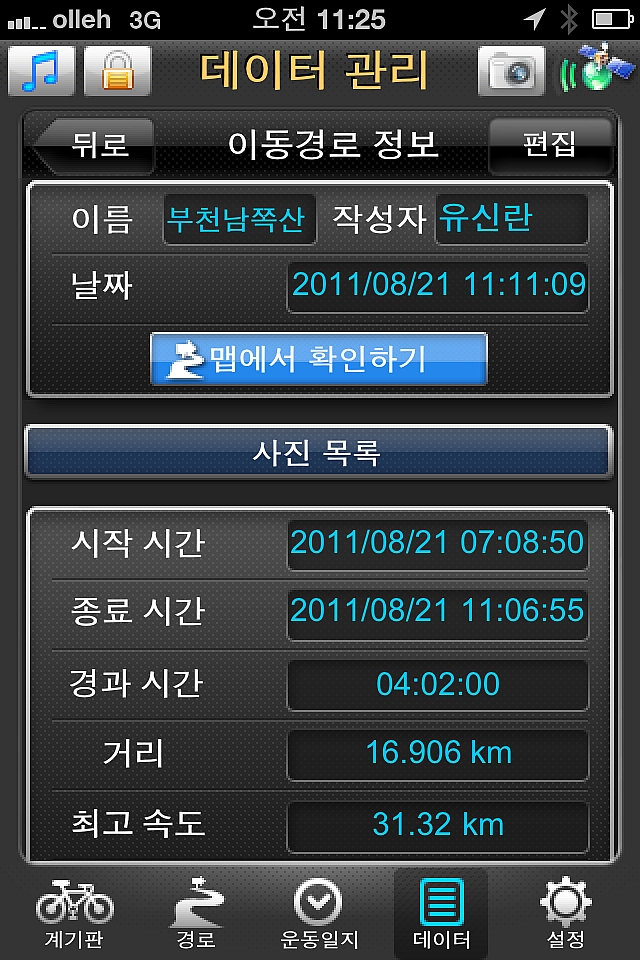The image size is (640, 960).
Task: Go back with the 뒤로 button
Action: point(95,146)
